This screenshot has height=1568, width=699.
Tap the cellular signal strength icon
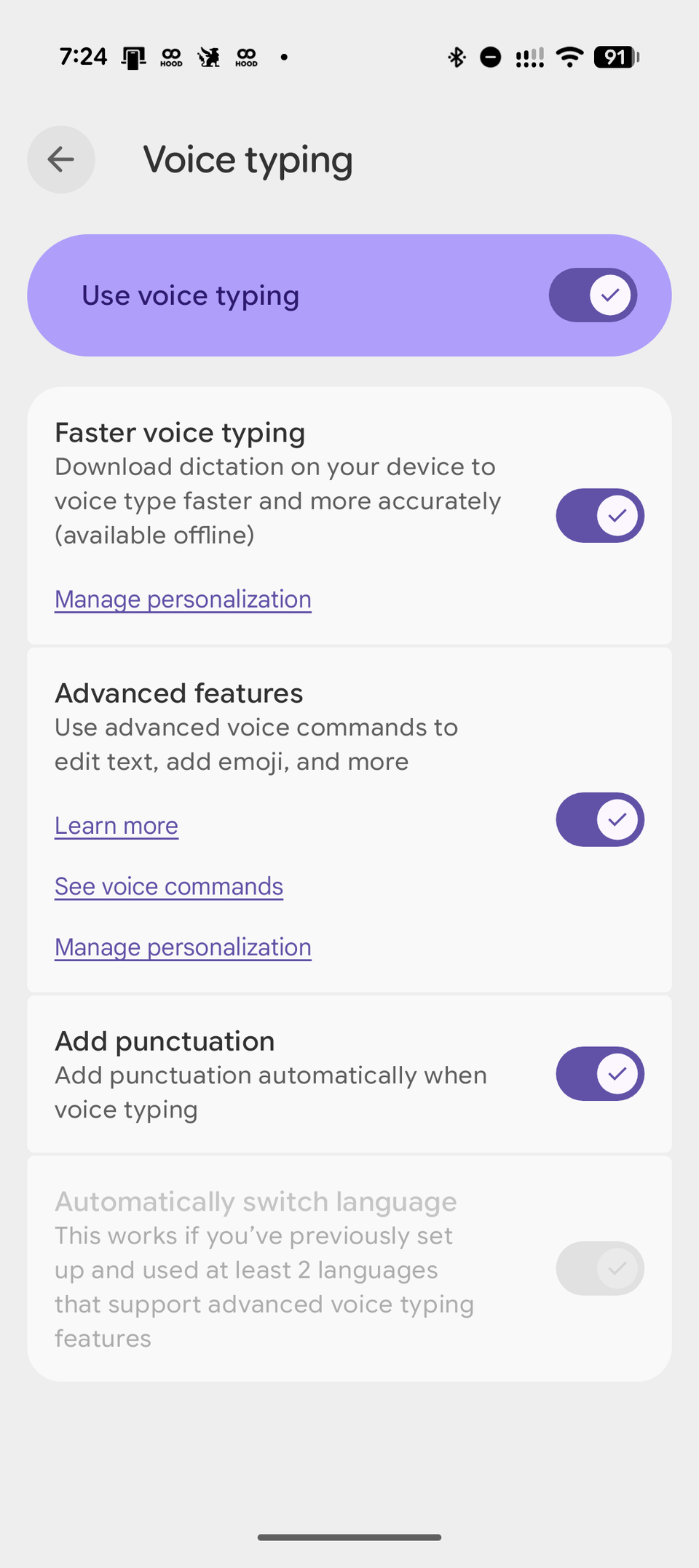(x=529, y=57)
